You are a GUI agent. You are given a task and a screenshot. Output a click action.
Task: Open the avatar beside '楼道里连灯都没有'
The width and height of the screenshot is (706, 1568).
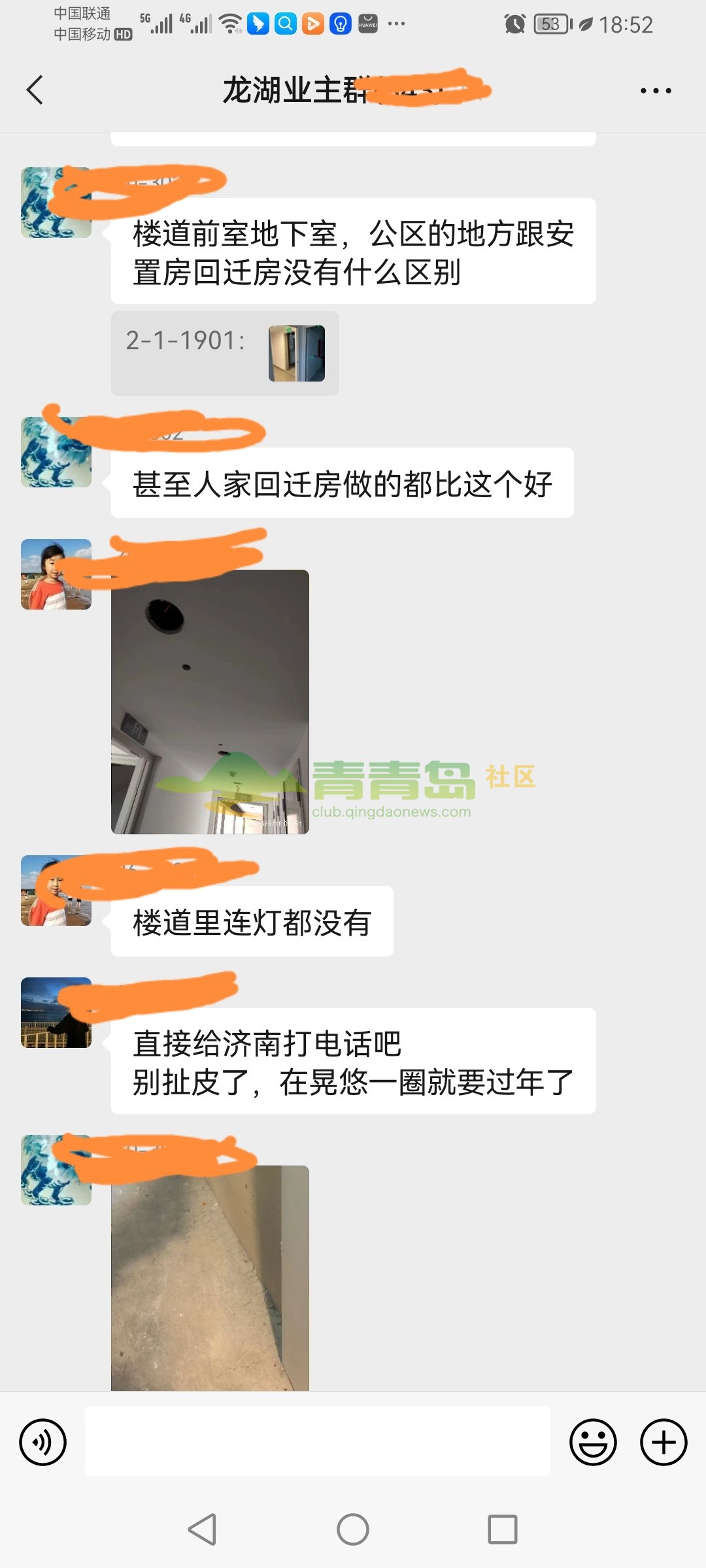pyautogui.click(x=56, y=890)
